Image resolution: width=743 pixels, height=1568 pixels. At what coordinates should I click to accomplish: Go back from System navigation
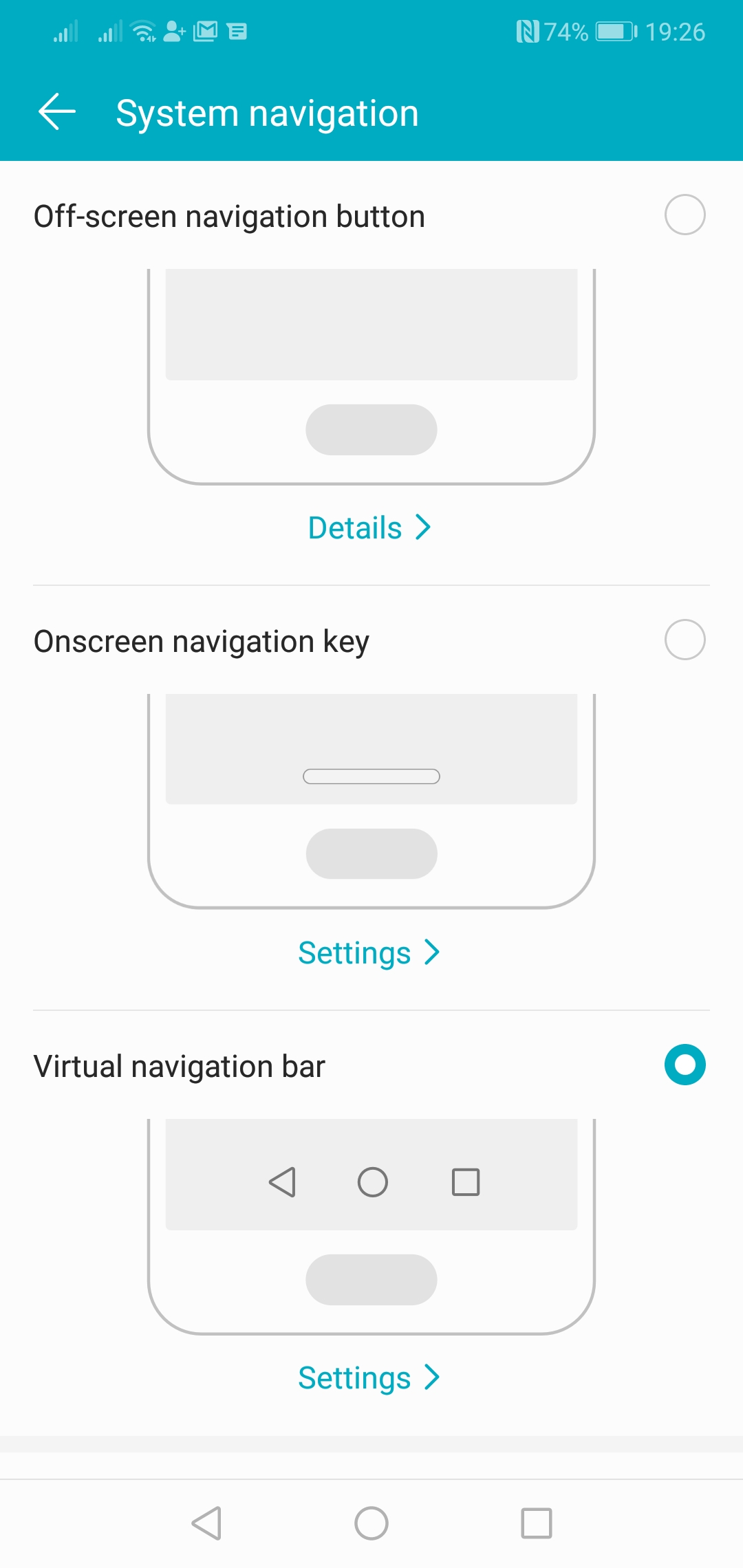[x=57, y=112]
